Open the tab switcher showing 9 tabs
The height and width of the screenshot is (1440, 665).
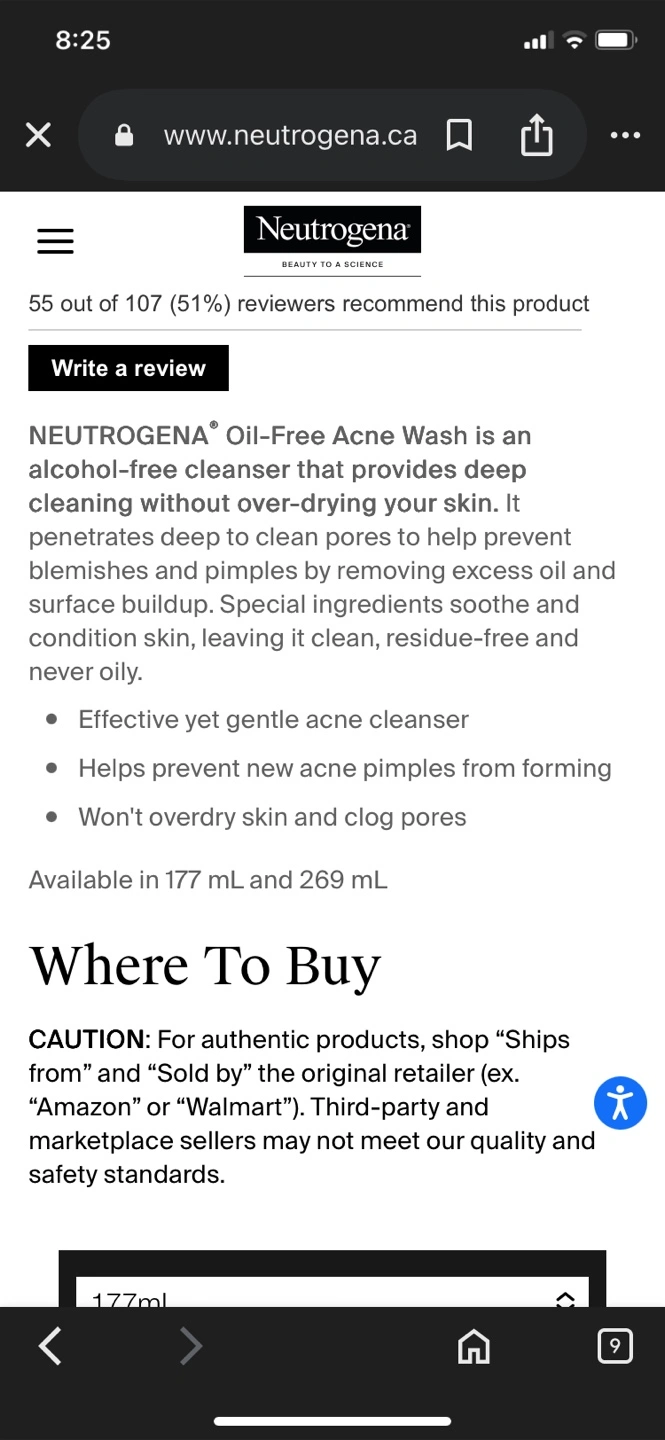[x=614, y=1346]
